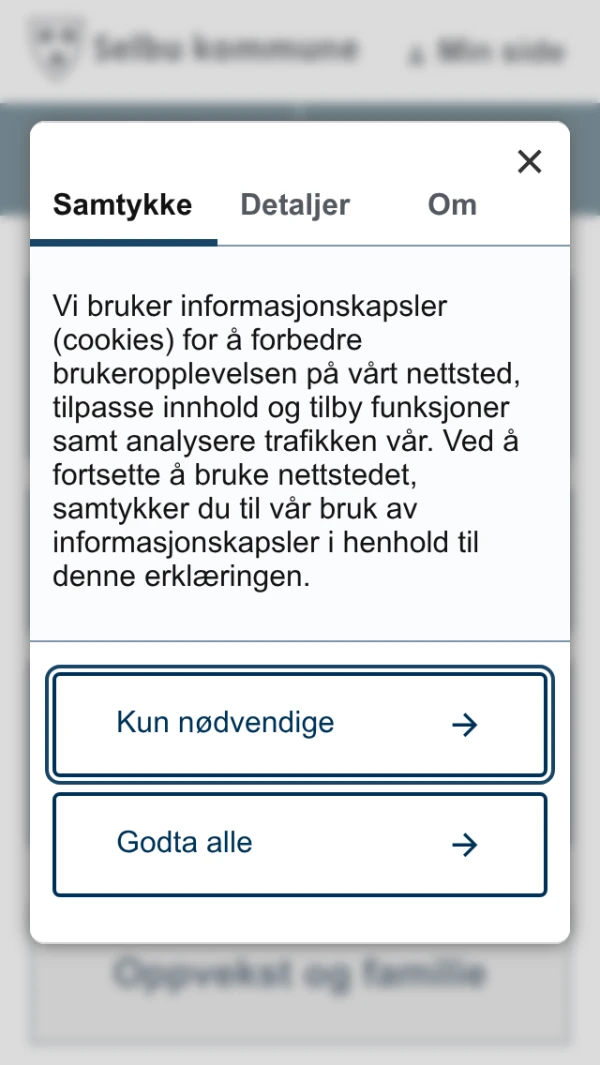Choose Kun nødvendige cookies
This screenshot has width=600, height=1065.
(299, 724)
